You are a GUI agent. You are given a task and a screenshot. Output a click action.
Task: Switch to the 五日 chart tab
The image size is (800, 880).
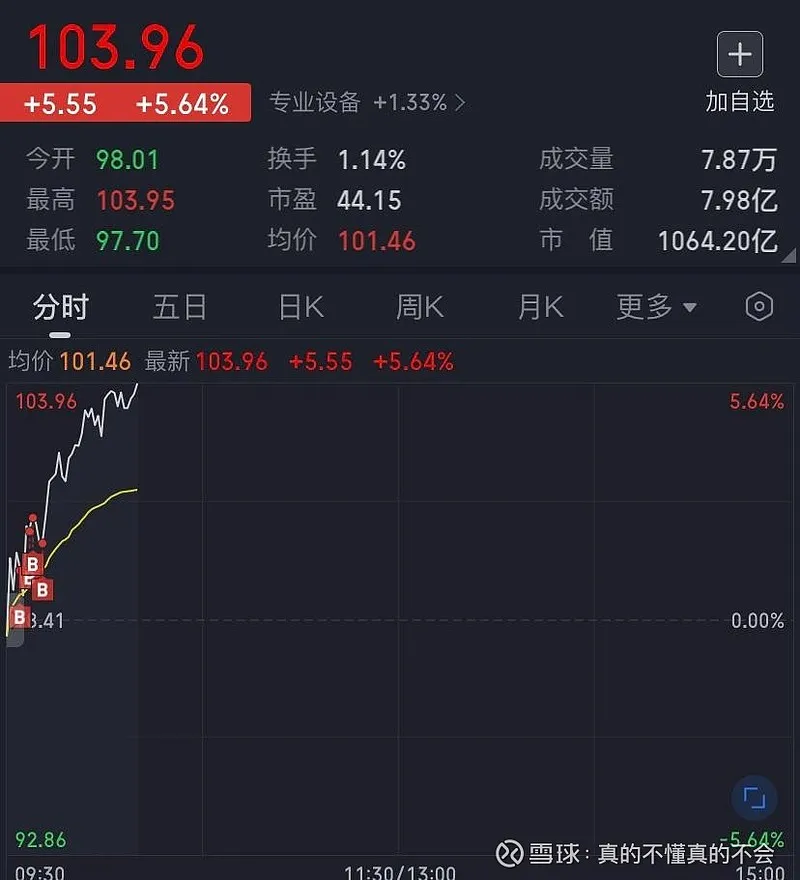[x=180, y=307]
